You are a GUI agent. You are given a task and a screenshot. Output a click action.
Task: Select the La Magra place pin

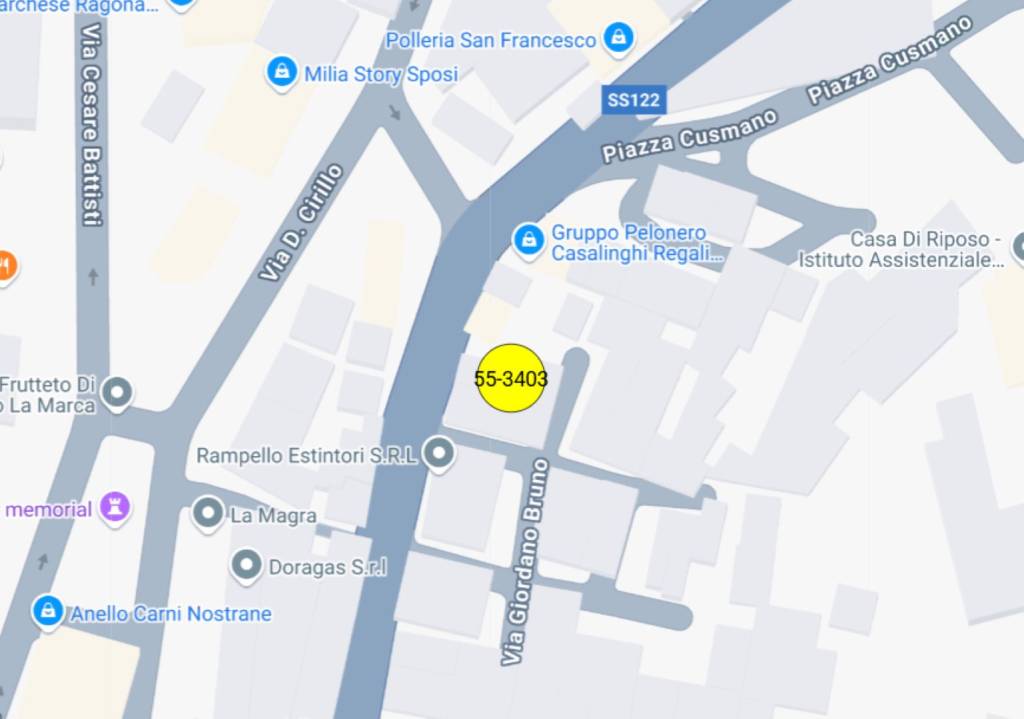208,514
